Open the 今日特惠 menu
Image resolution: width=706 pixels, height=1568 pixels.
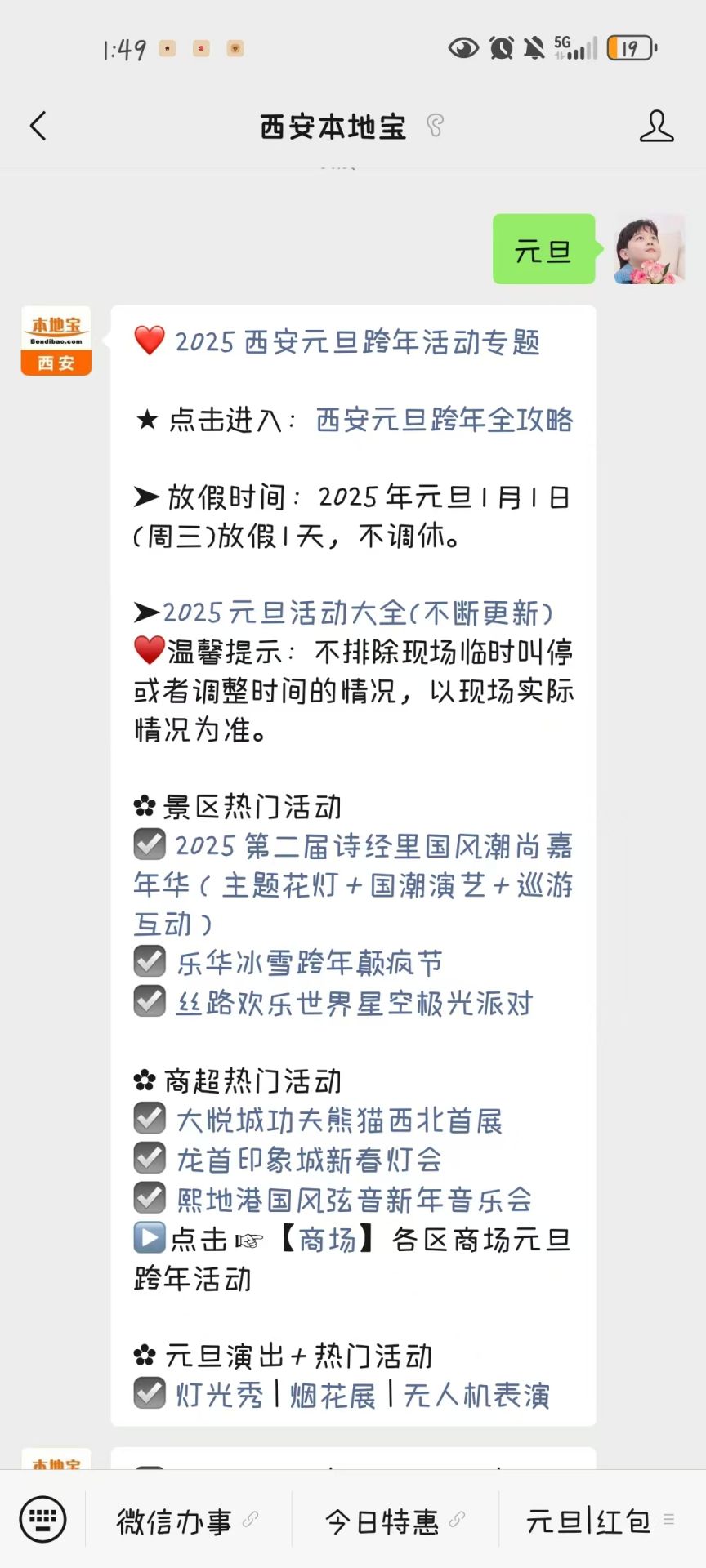[x=382, y=1521]
